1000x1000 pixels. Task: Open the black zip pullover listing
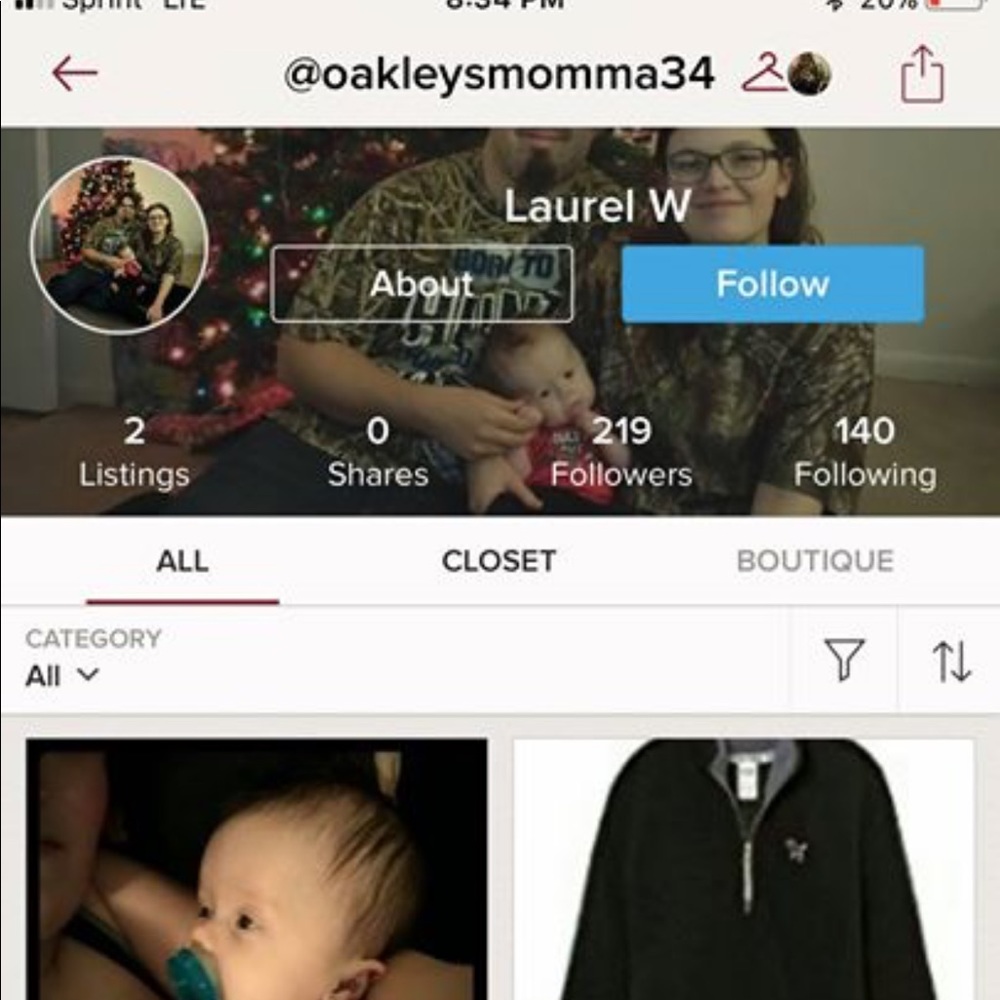744,868
